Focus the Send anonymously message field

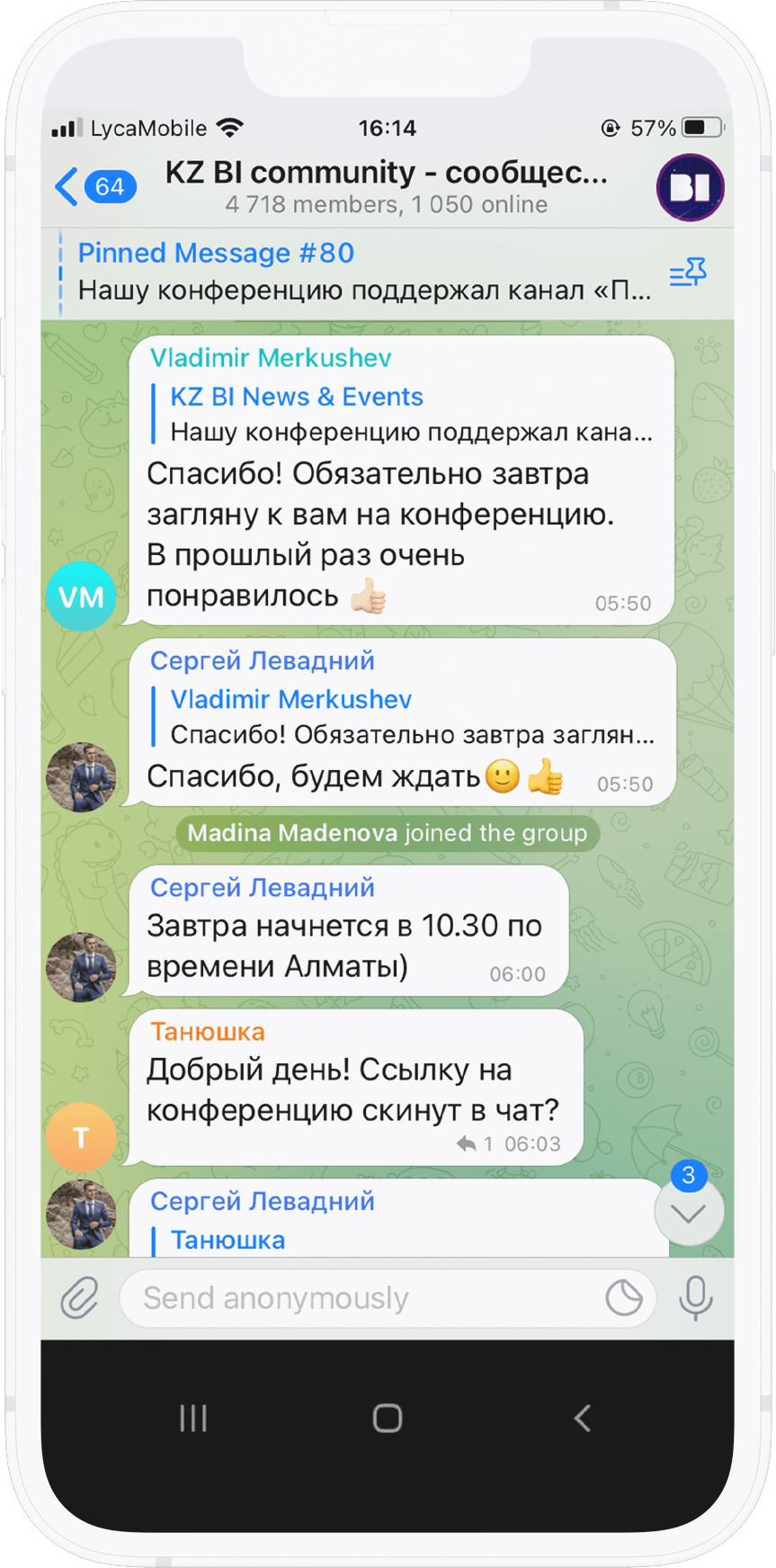click(360, 1298)
